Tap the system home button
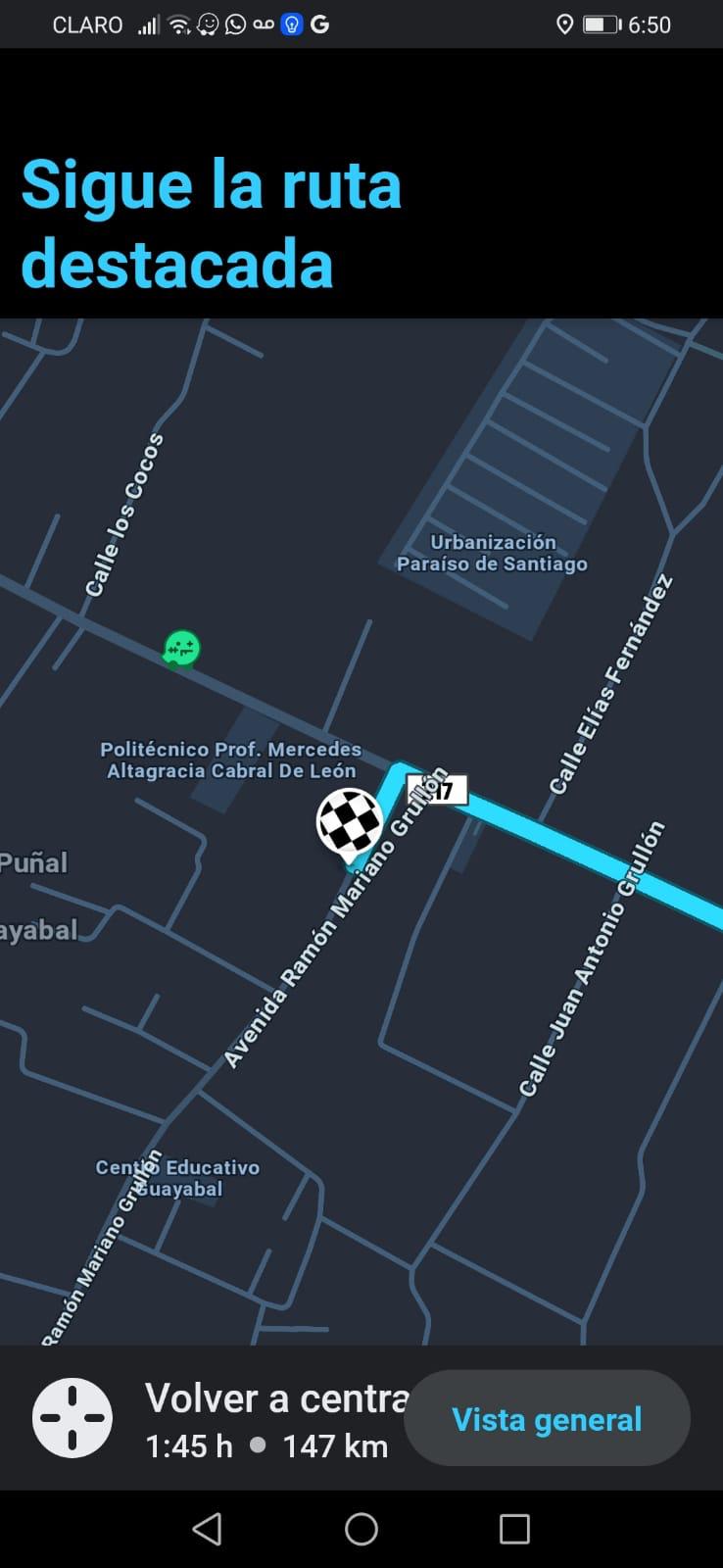Viewport: 723px width, 1568px height. tap(361, 1529)
